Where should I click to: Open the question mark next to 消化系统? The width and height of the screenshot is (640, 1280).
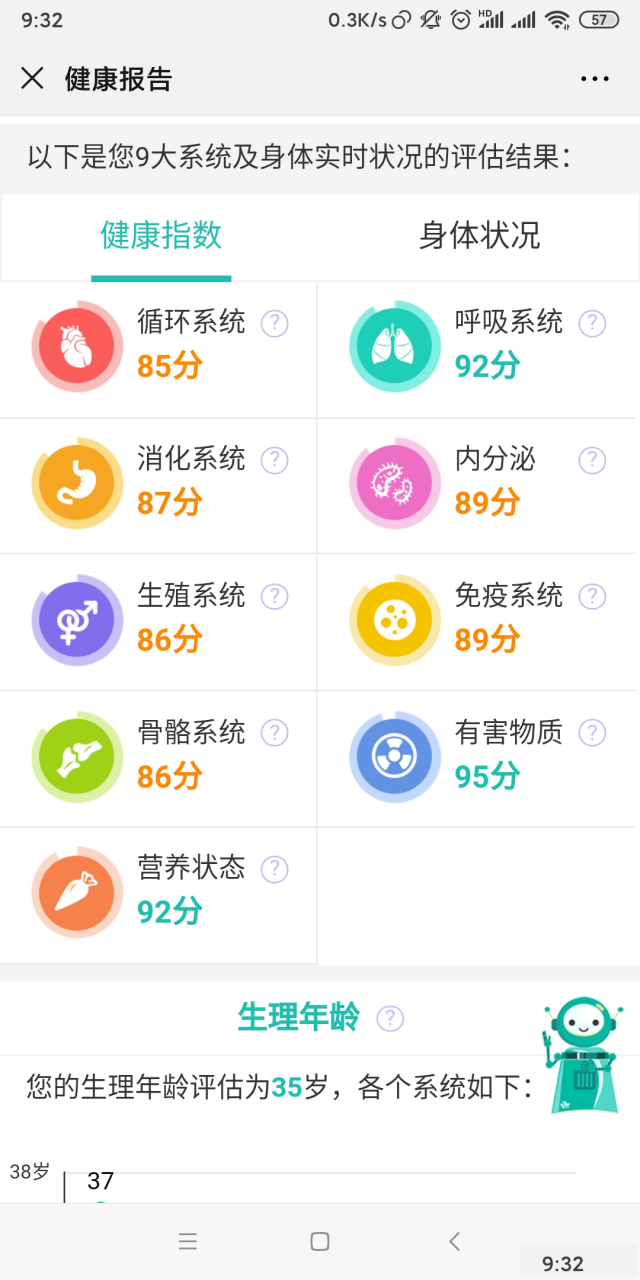click(x=274, y=460)
